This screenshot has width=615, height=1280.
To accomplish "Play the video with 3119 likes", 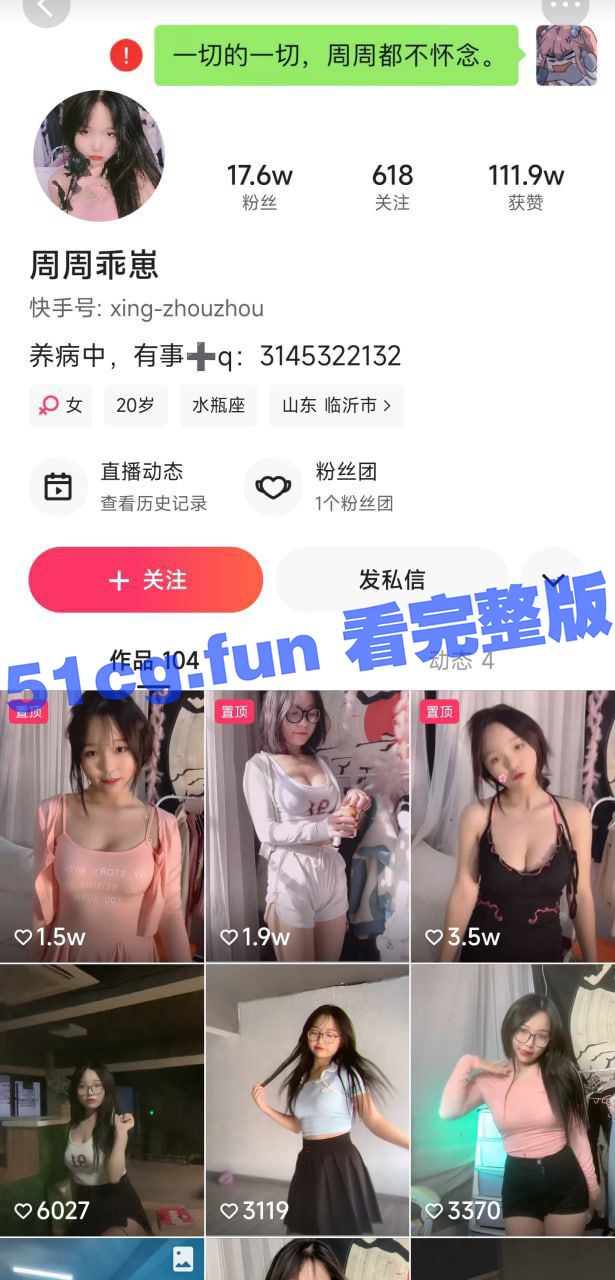I will point(307,1099).
